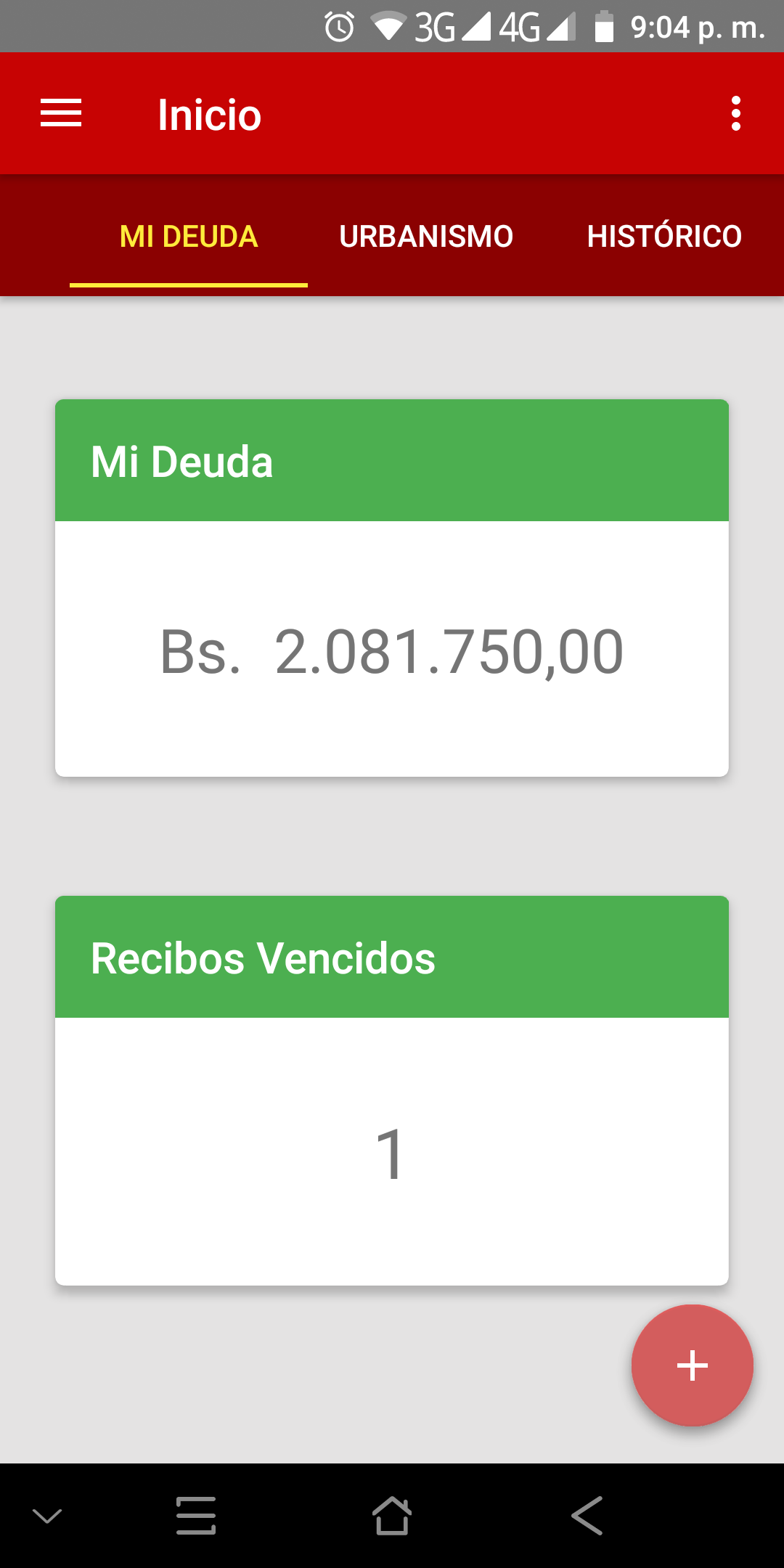Tap the red plus floating button
The image size is (784, 1568).
693,1365
